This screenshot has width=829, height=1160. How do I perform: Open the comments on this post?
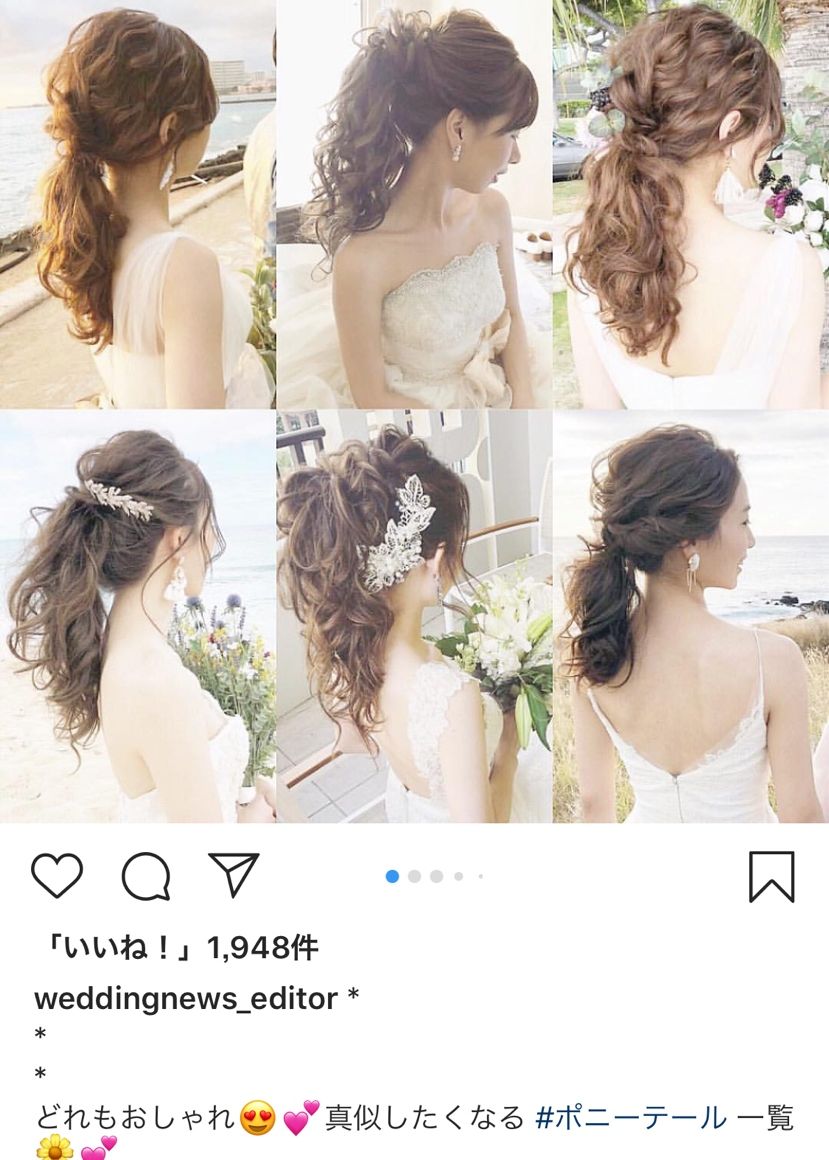146,877
